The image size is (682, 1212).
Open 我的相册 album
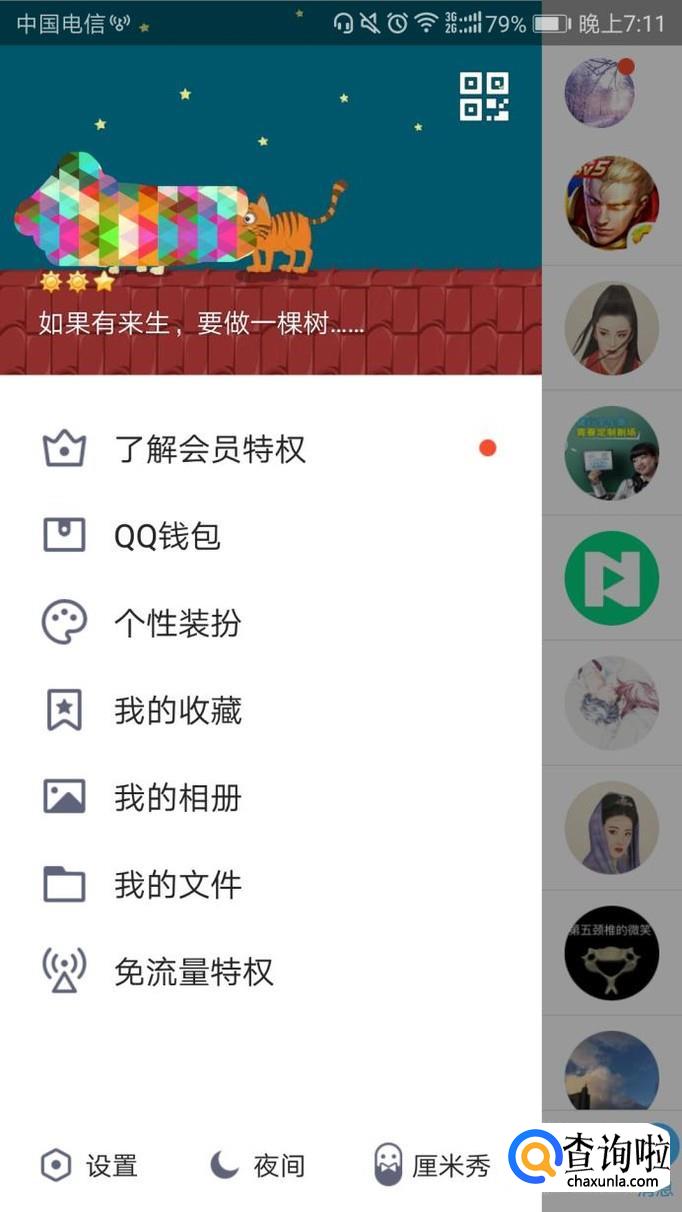(177, 798)
